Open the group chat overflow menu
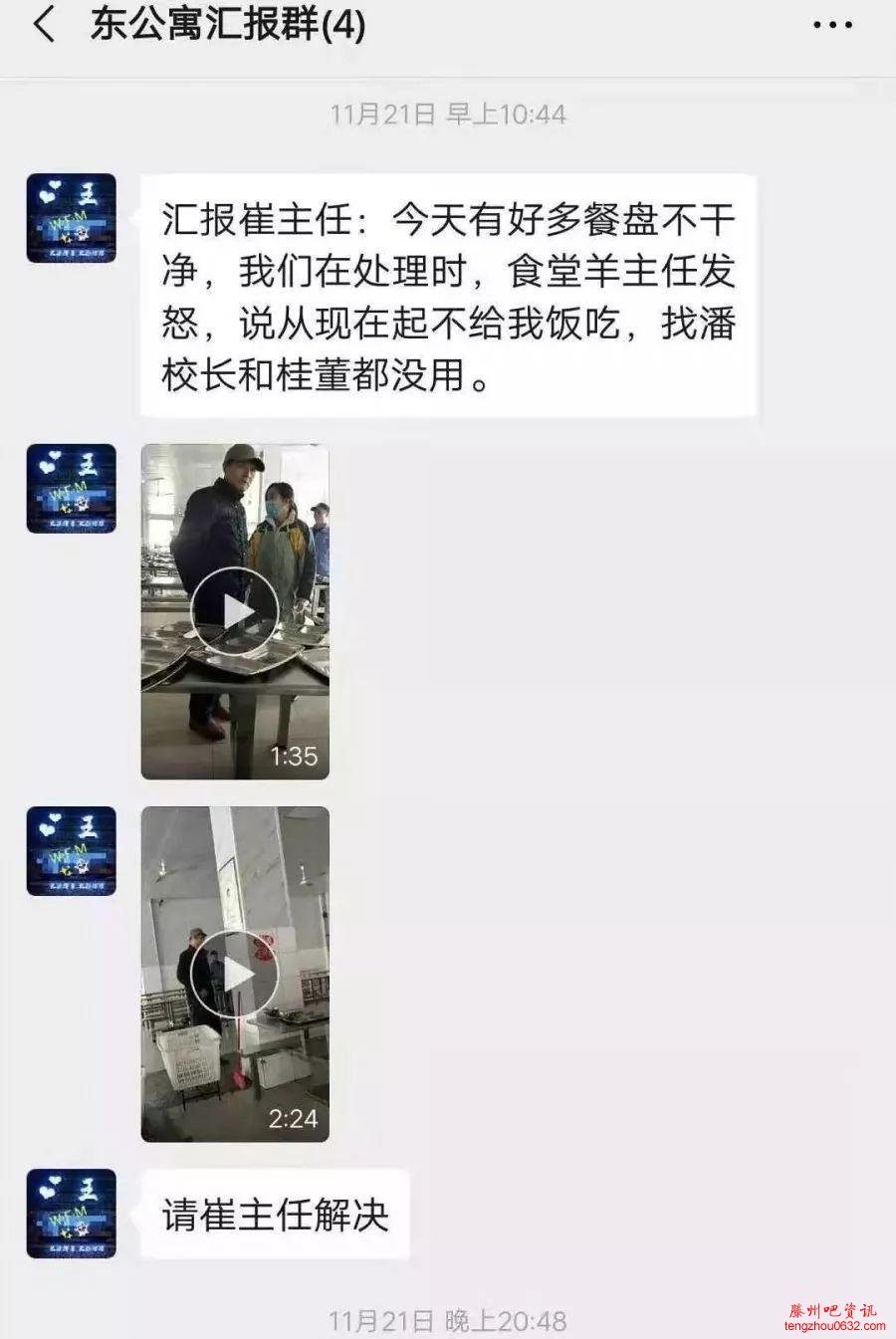The width and height of the screenshot is (896, 1339). (832, 26)
